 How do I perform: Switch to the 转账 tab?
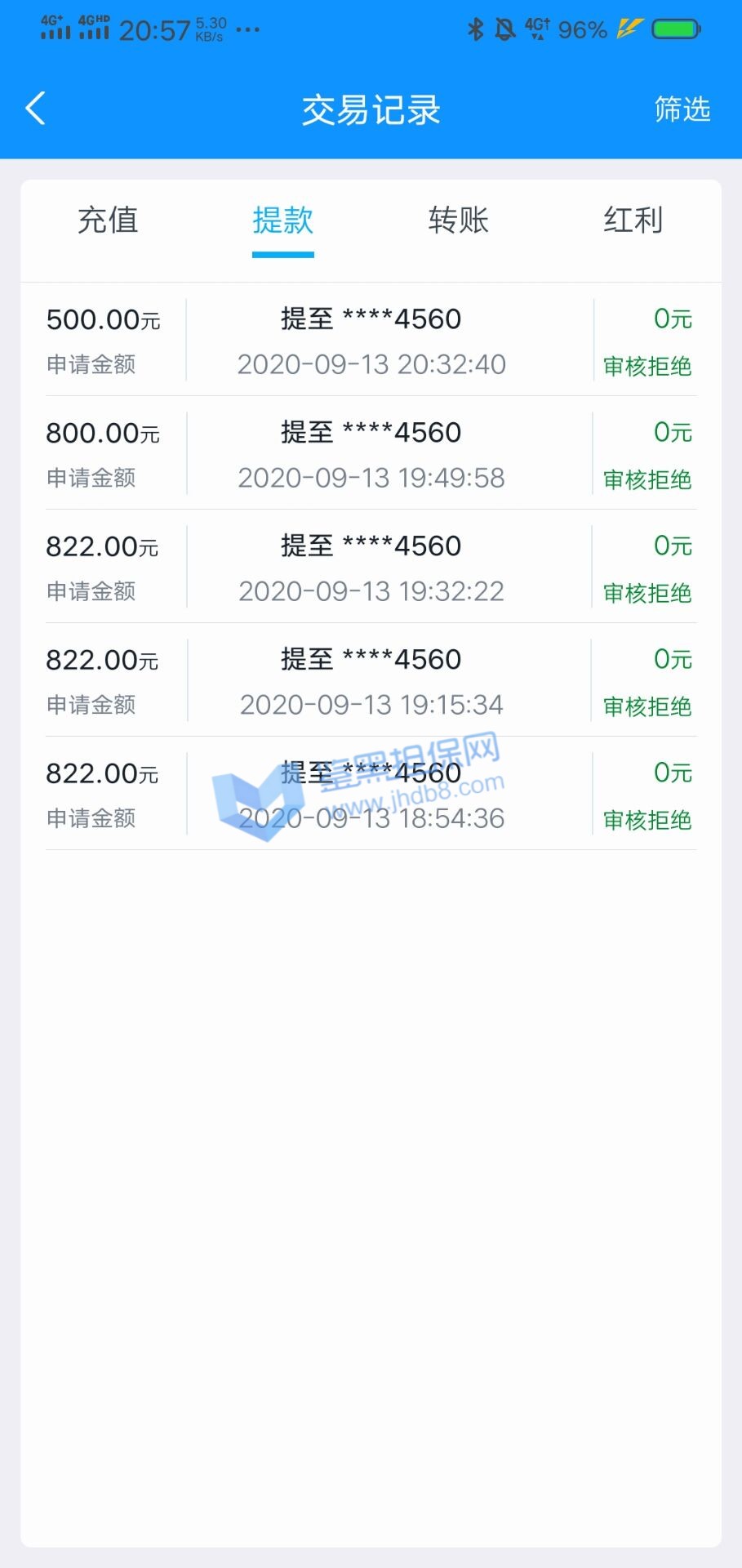tap(458, 220)
